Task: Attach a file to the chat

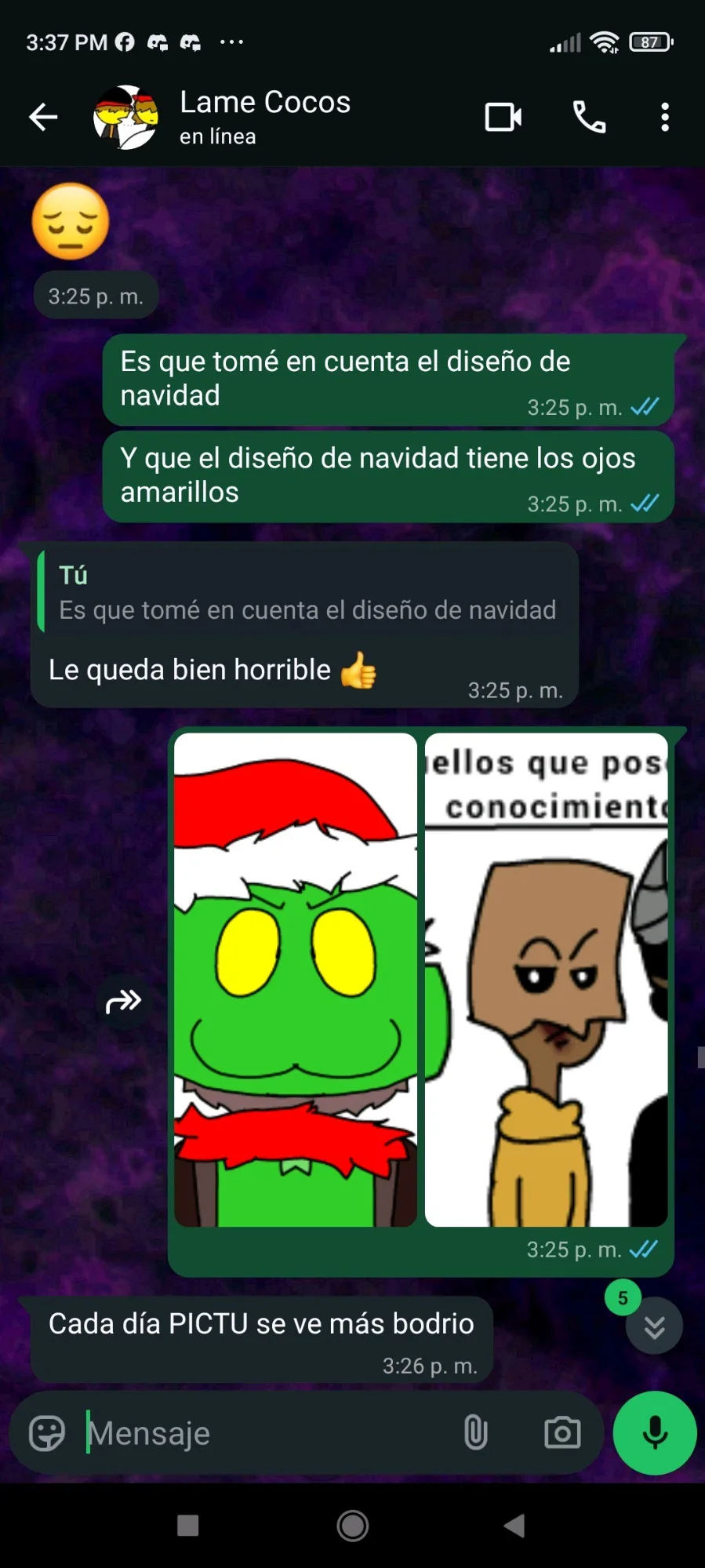Action: pyautogui.click(x=475, y=1433)
